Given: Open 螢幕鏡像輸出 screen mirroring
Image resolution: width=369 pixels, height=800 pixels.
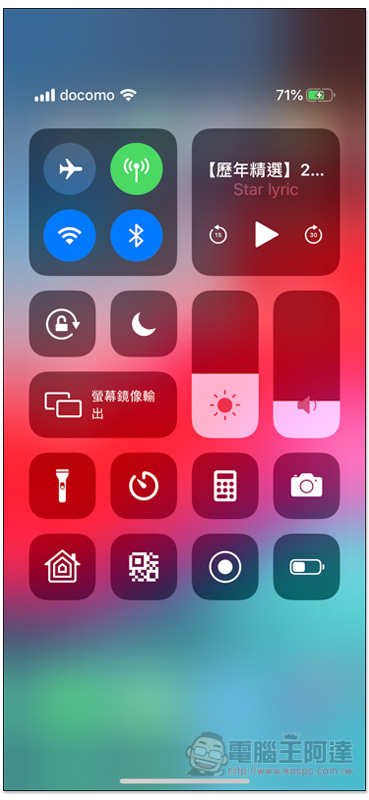Looking at the screenshot, I should 103,405.
